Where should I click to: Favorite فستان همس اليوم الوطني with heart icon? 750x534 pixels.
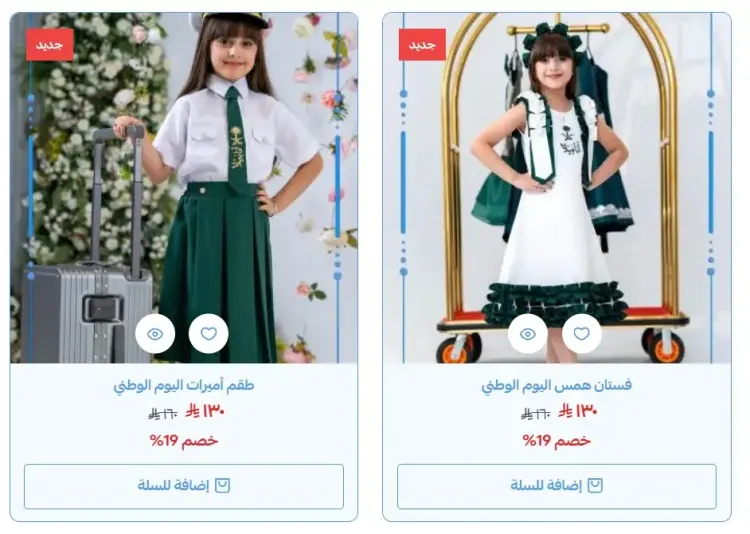point(581,334)
